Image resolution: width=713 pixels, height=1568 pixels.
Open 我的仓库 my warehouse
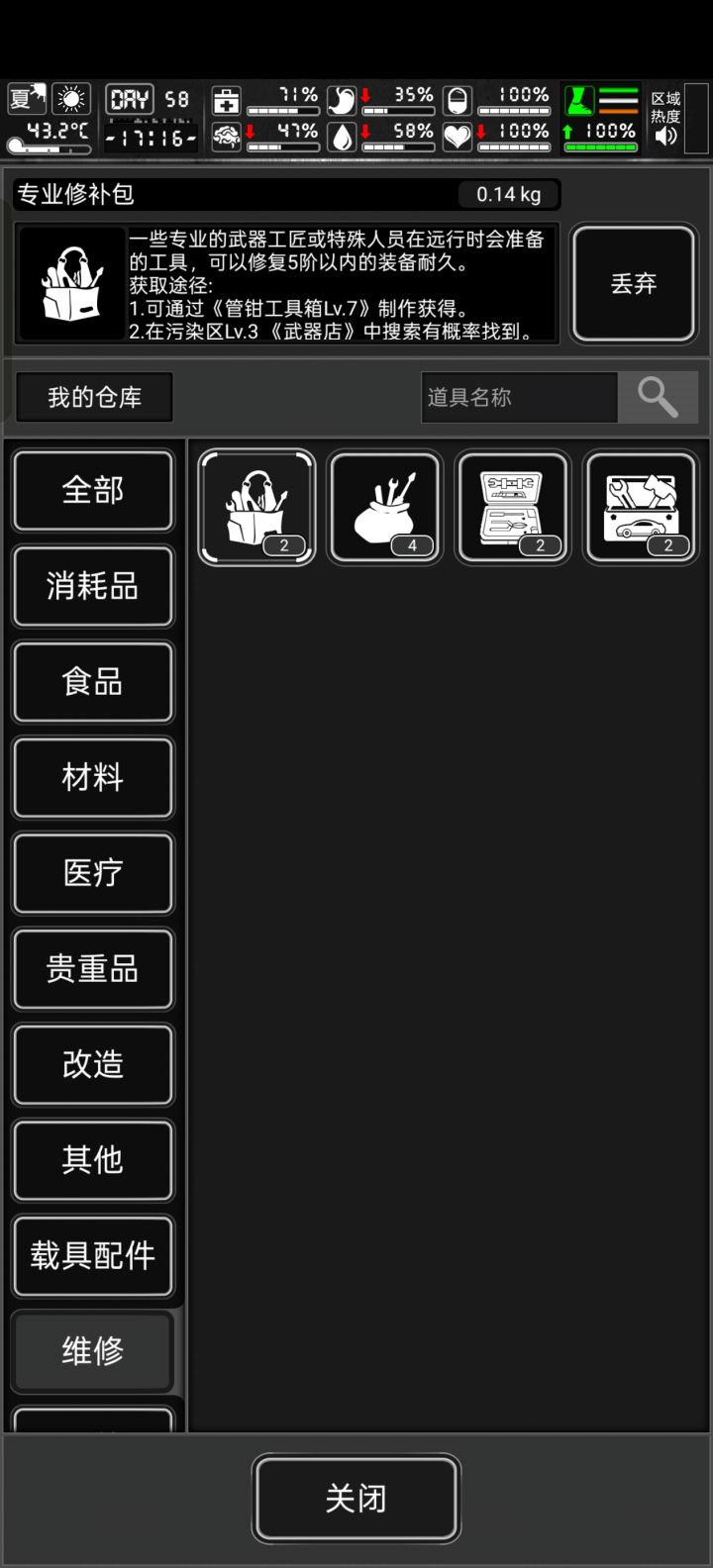94,397
